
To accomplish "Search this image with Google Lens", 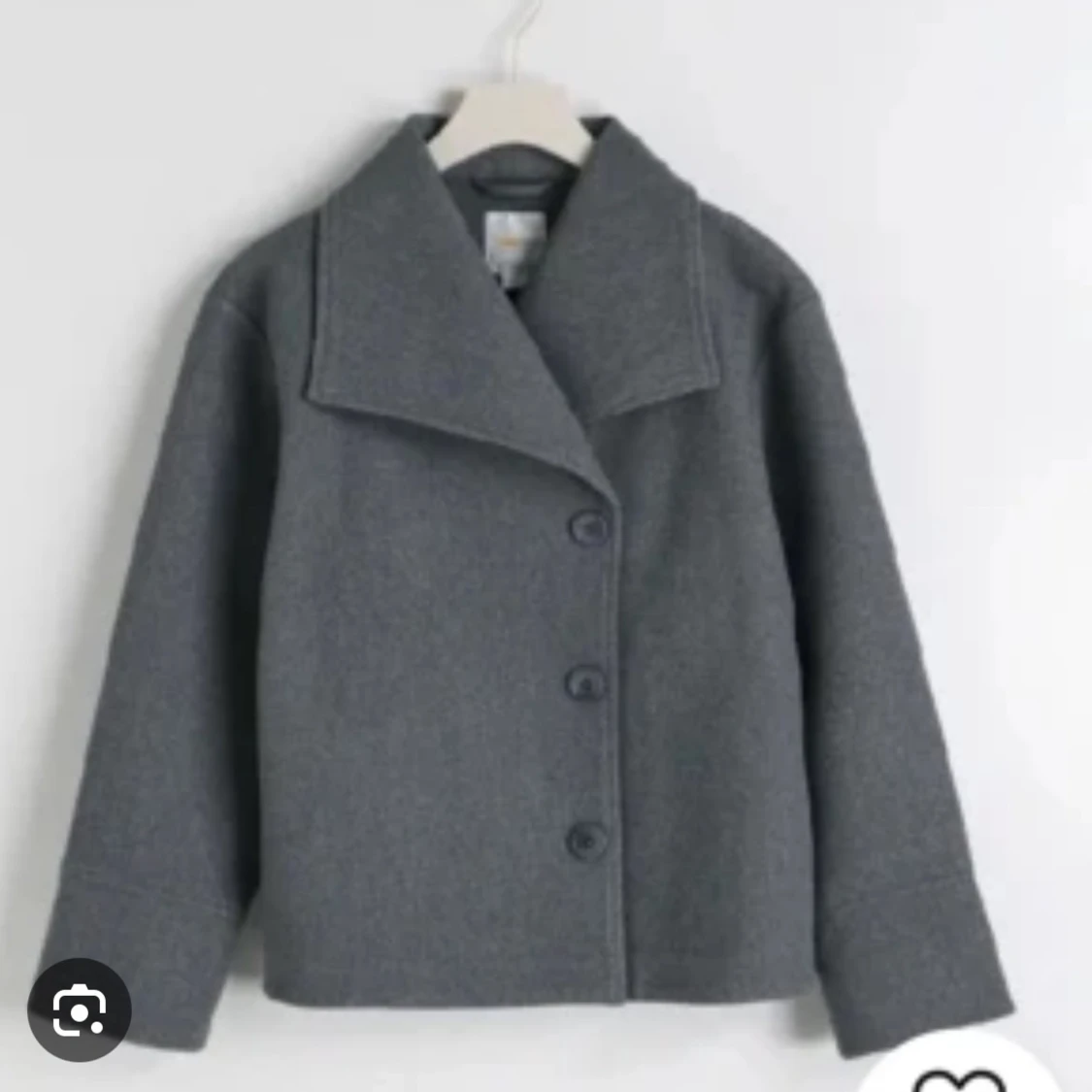I will coord(79,1009).
